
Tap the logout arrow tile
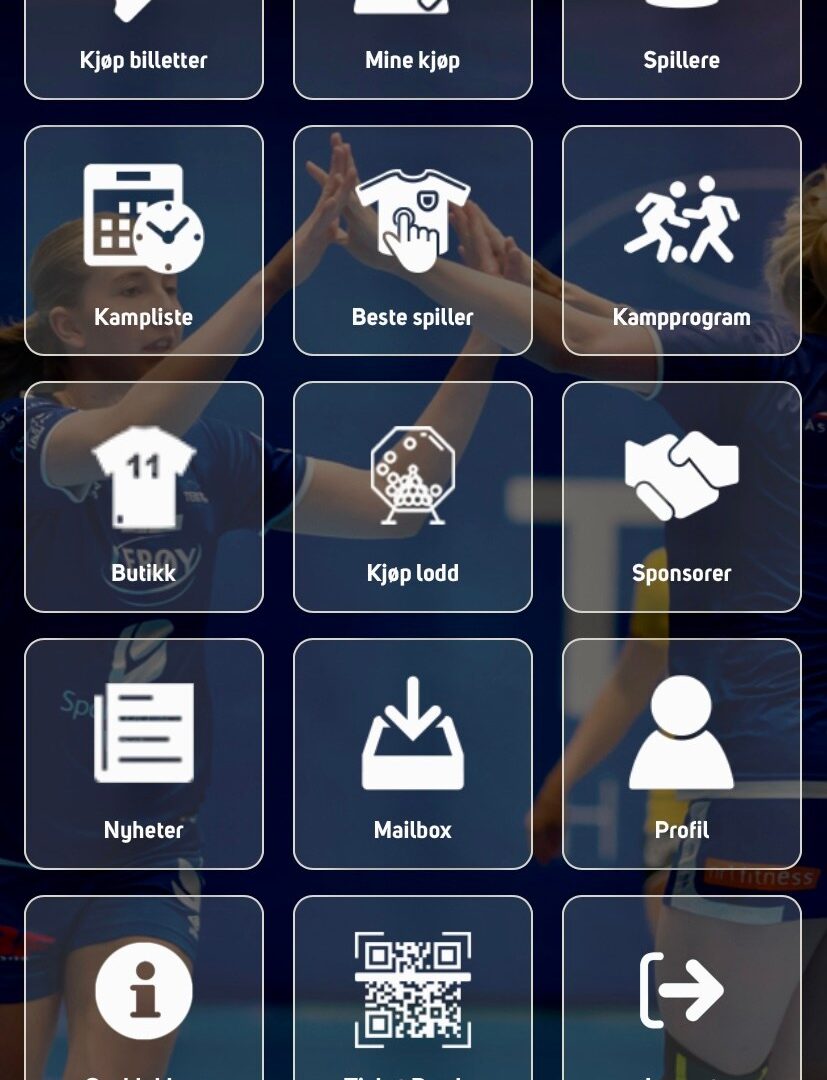point(681,990)
